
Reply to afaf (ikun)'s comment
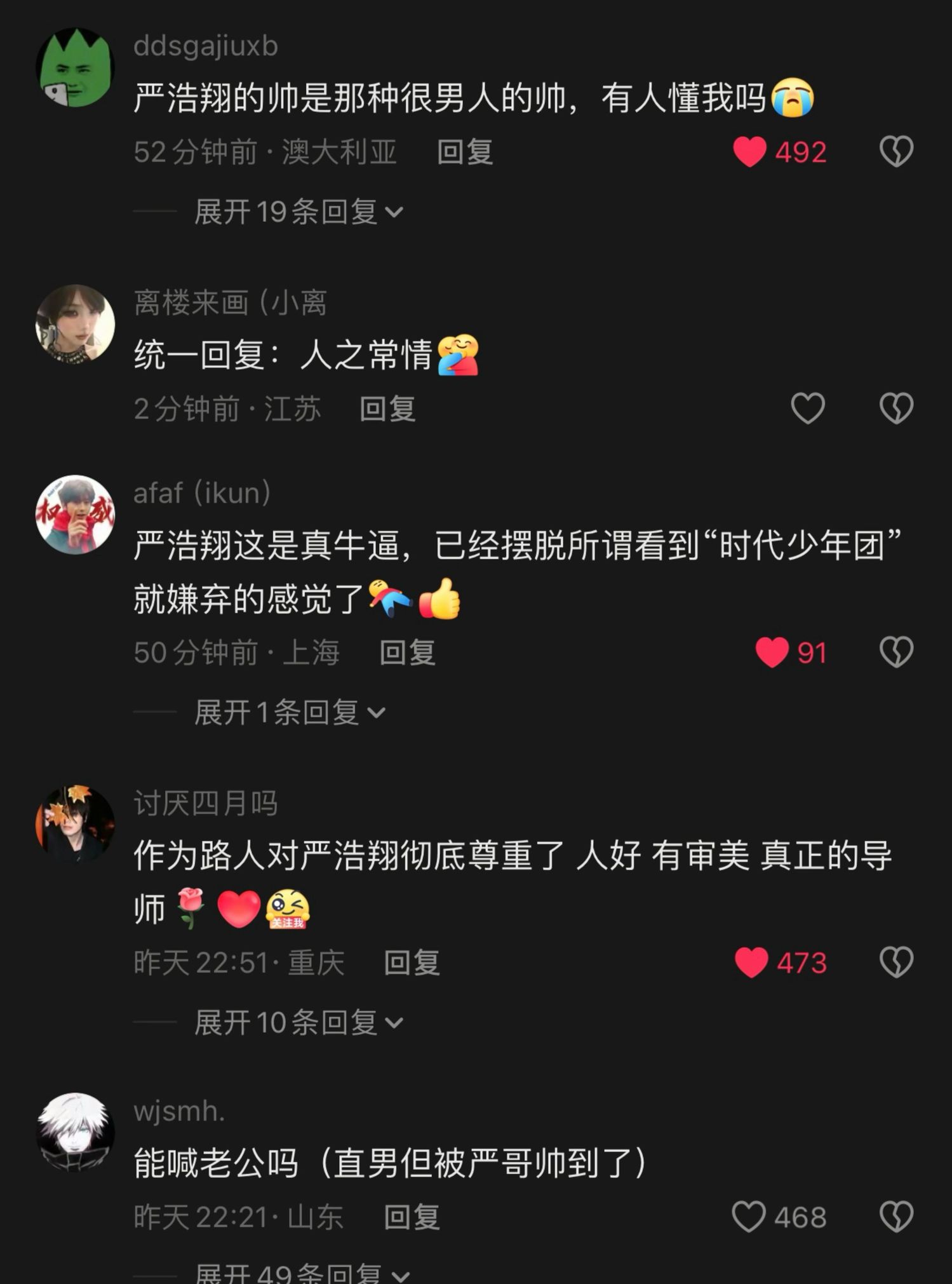[407, 652]
